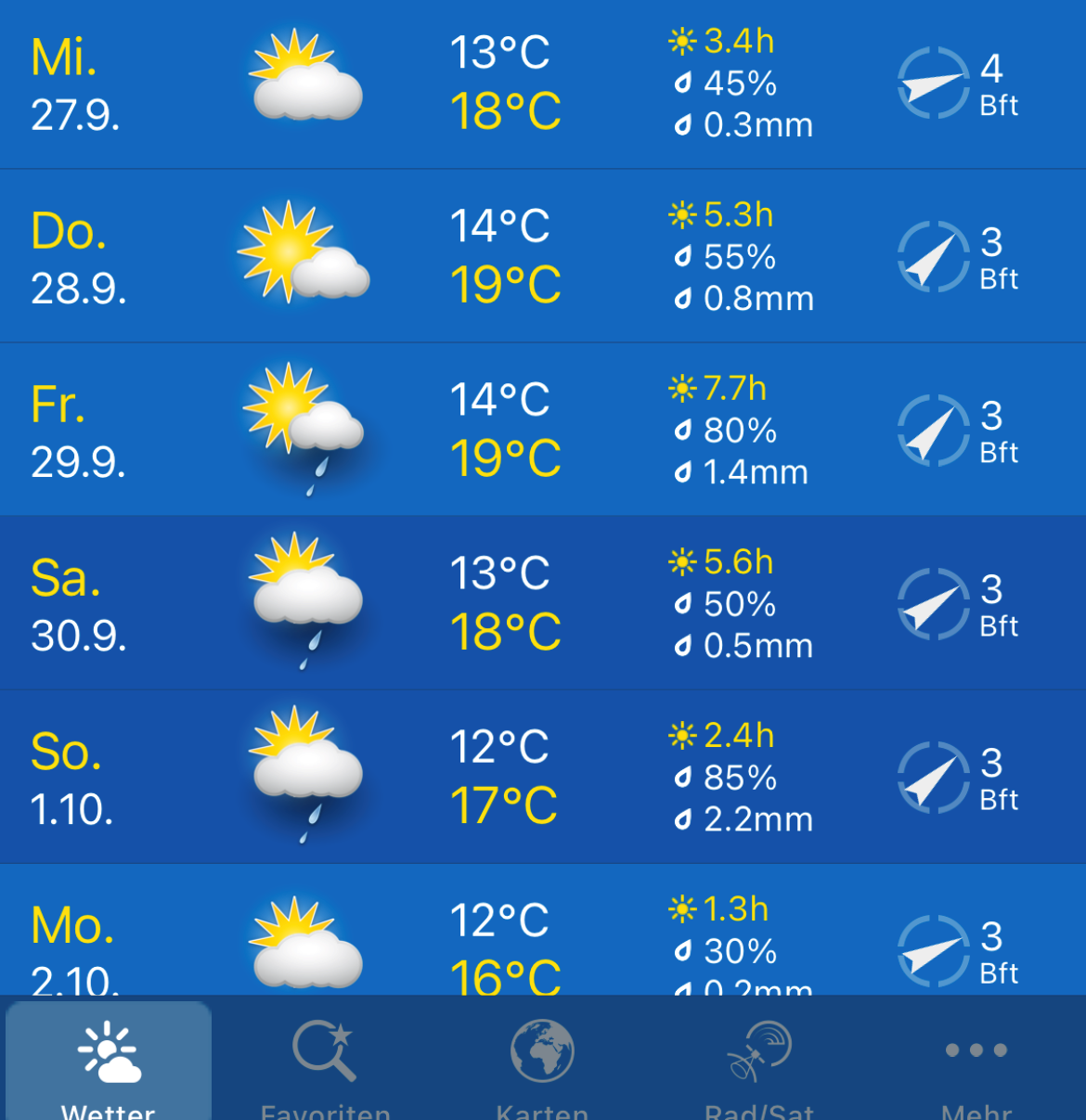Open forecast for Do. 28.9.
The image size is (1086, 1120).
[x=543, y=257]
